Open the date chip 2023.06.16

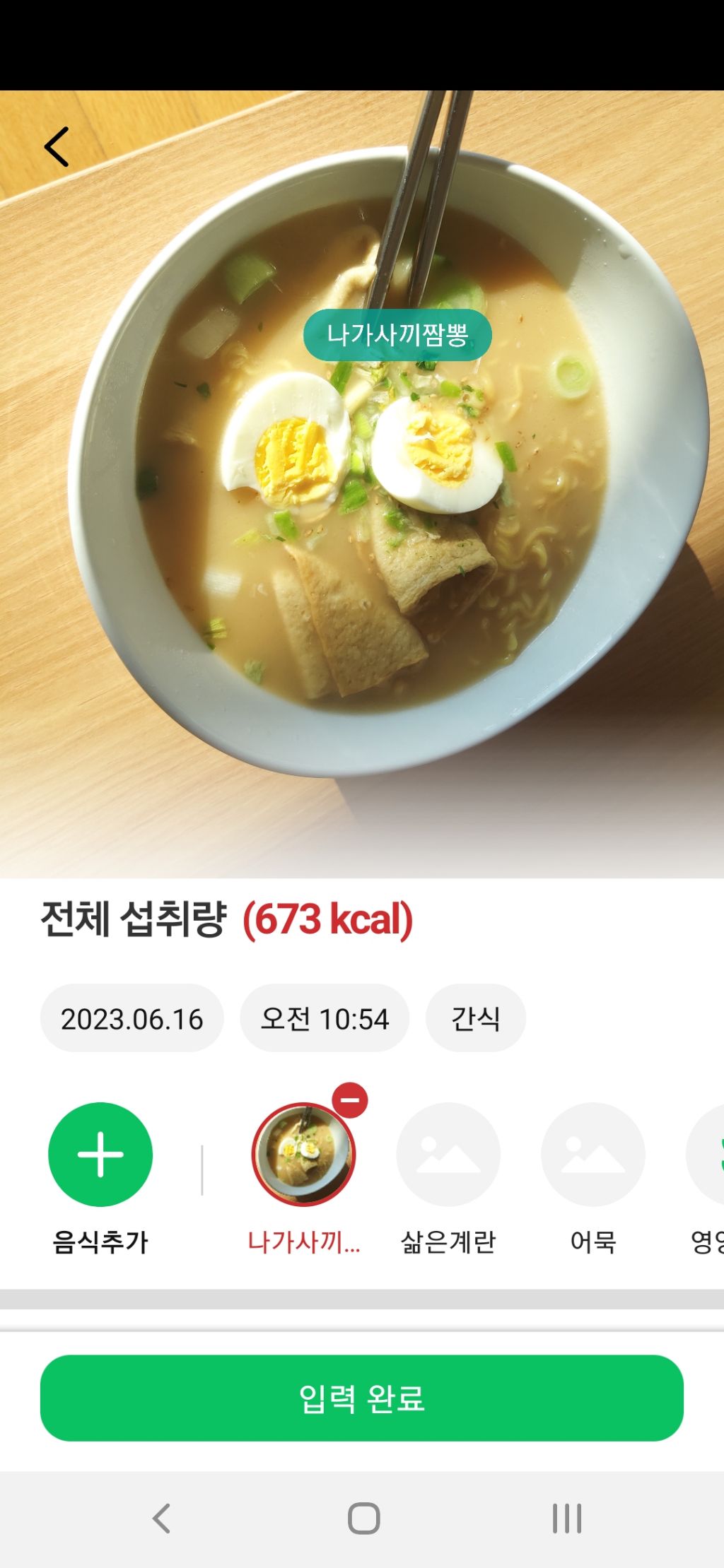pyautogui.click(x=132, y=1018)
